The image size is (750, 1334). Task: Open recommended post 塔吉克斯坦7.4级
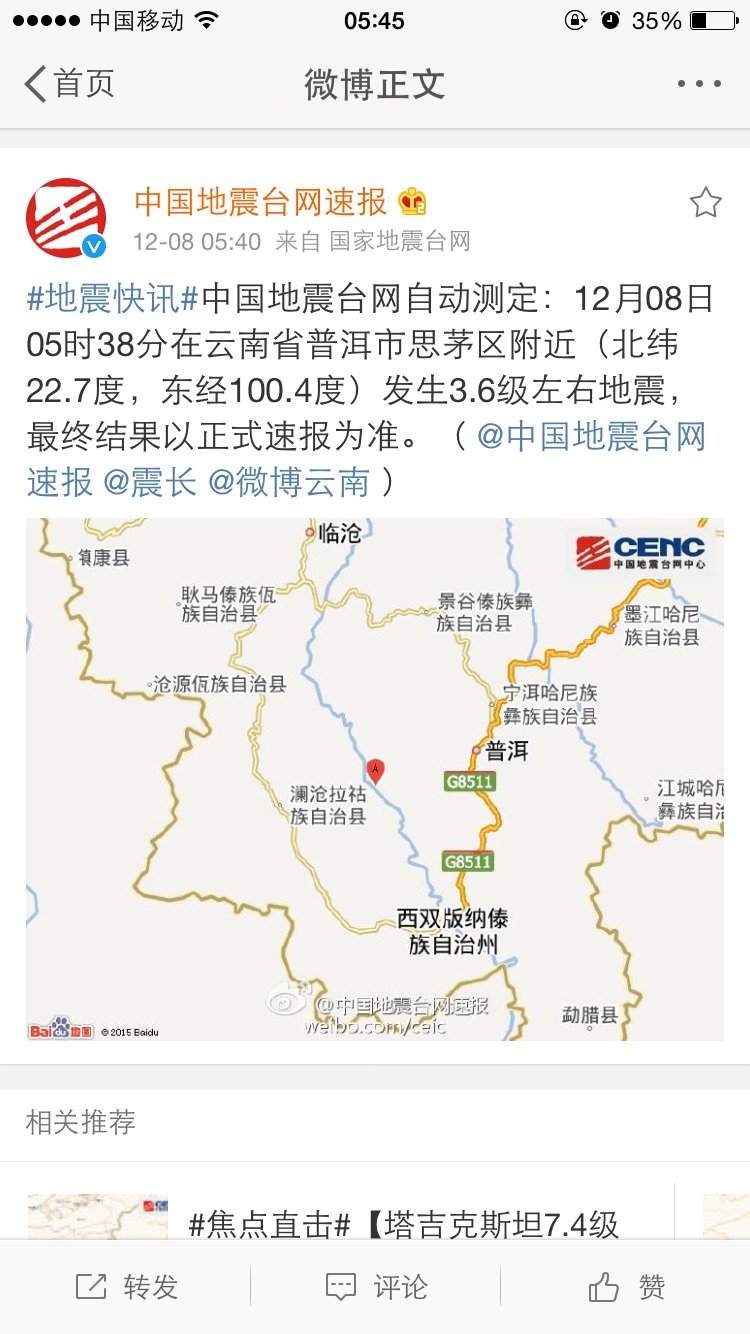(404, 1224)
